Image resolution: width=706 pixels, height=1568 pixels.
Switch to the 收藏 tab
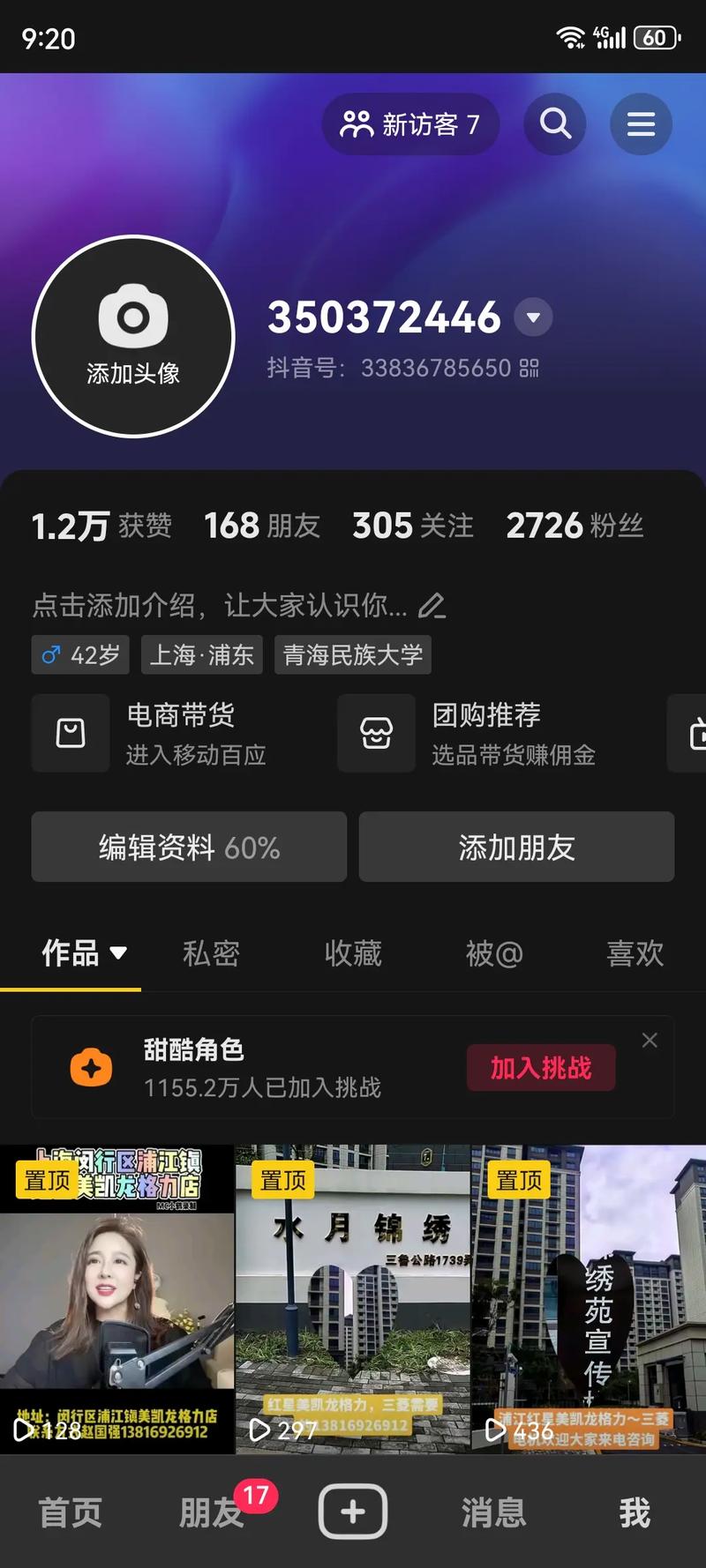[x=353, y=953]
